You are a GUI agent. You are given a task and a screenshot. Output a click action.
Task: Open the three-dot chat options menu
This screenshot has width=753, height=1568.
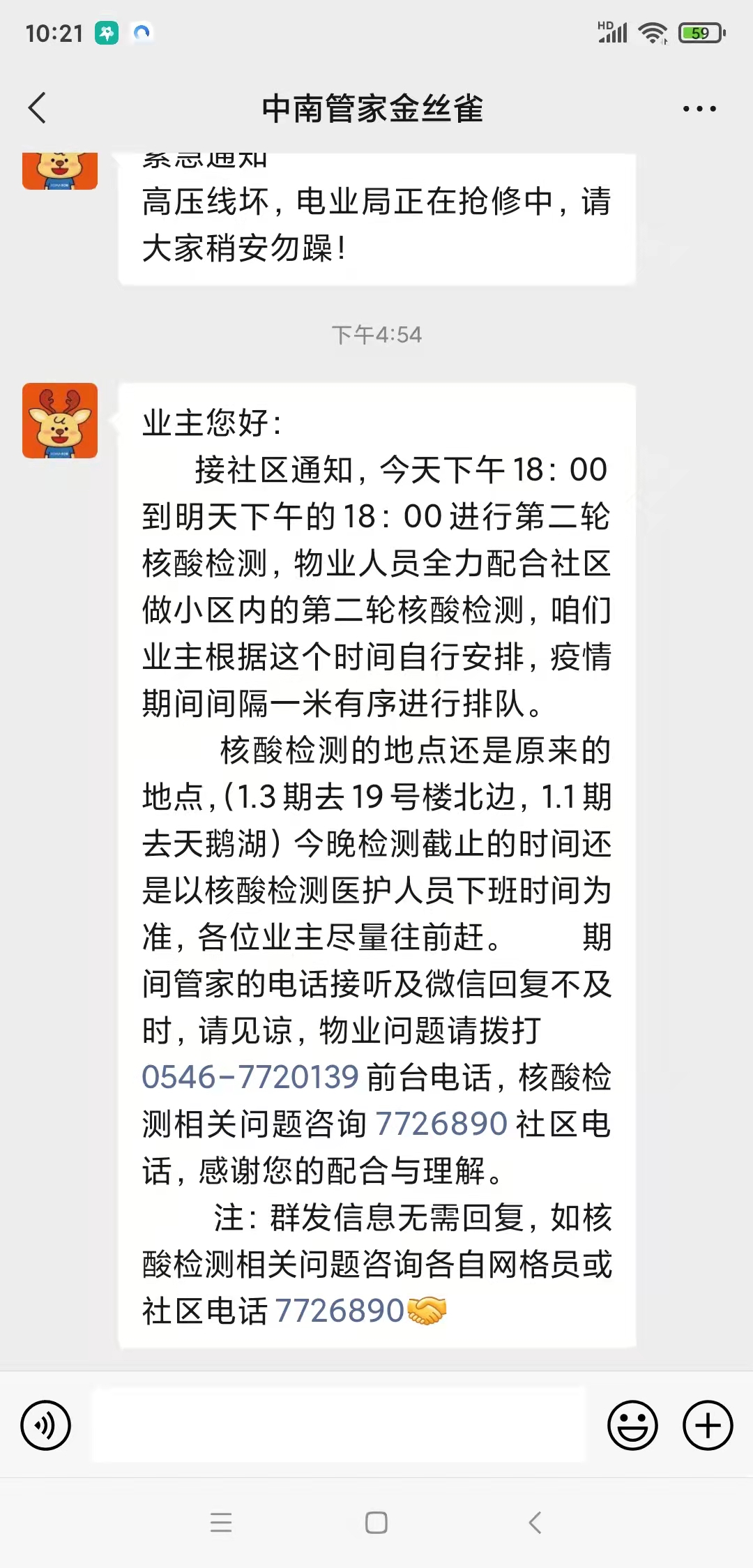699,109
